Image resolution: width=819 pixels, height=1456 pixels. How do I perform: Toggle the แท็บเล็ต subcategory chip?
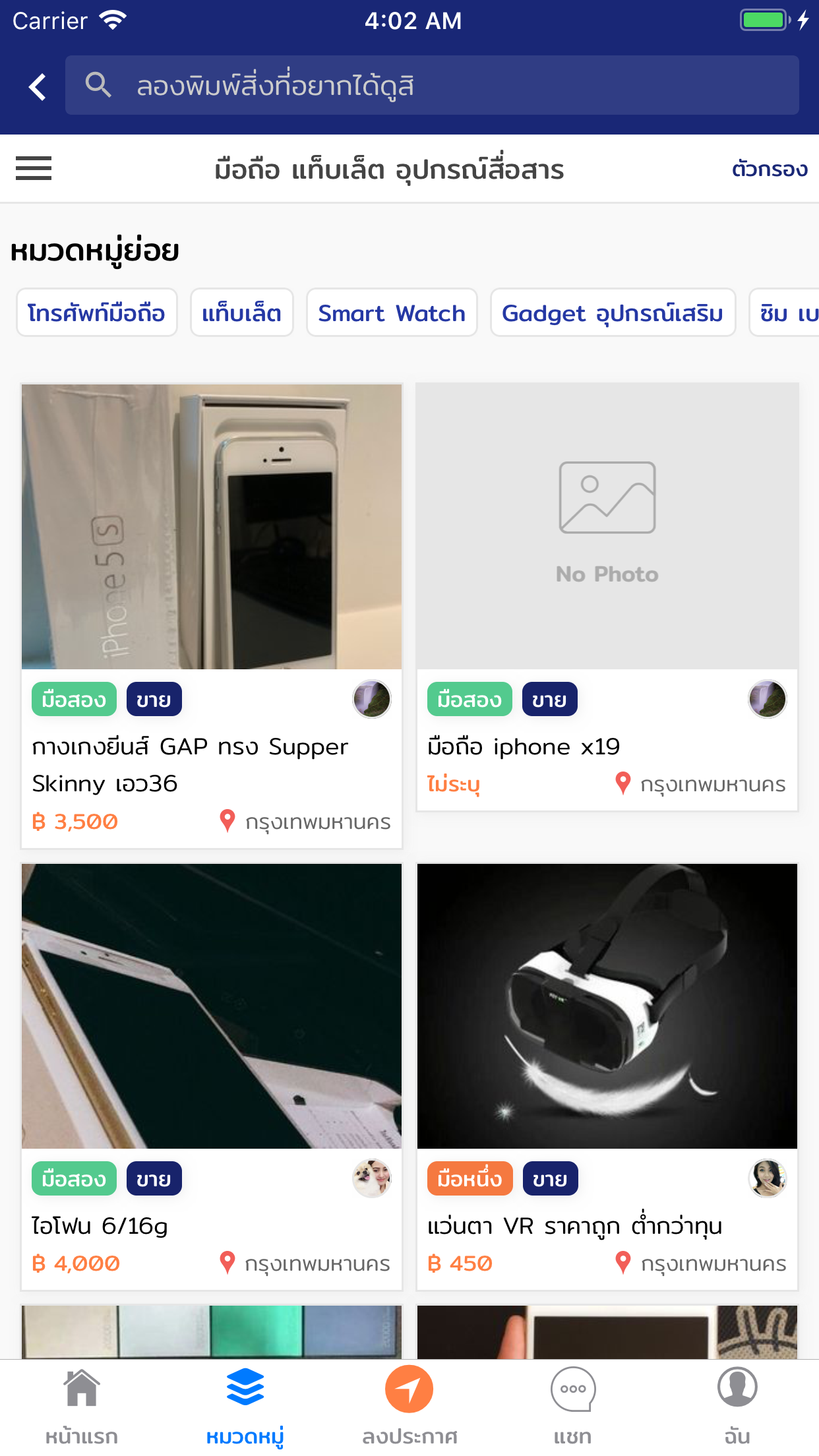coord(241,313)
